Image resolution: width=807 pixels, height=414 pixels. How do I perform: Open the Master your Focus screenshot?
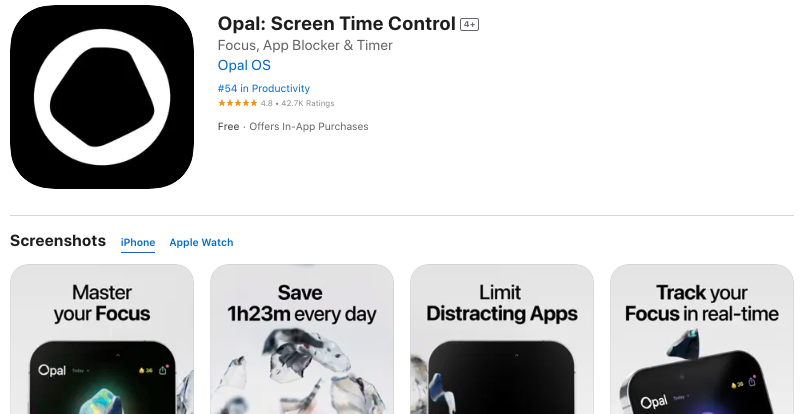[102, 340]
